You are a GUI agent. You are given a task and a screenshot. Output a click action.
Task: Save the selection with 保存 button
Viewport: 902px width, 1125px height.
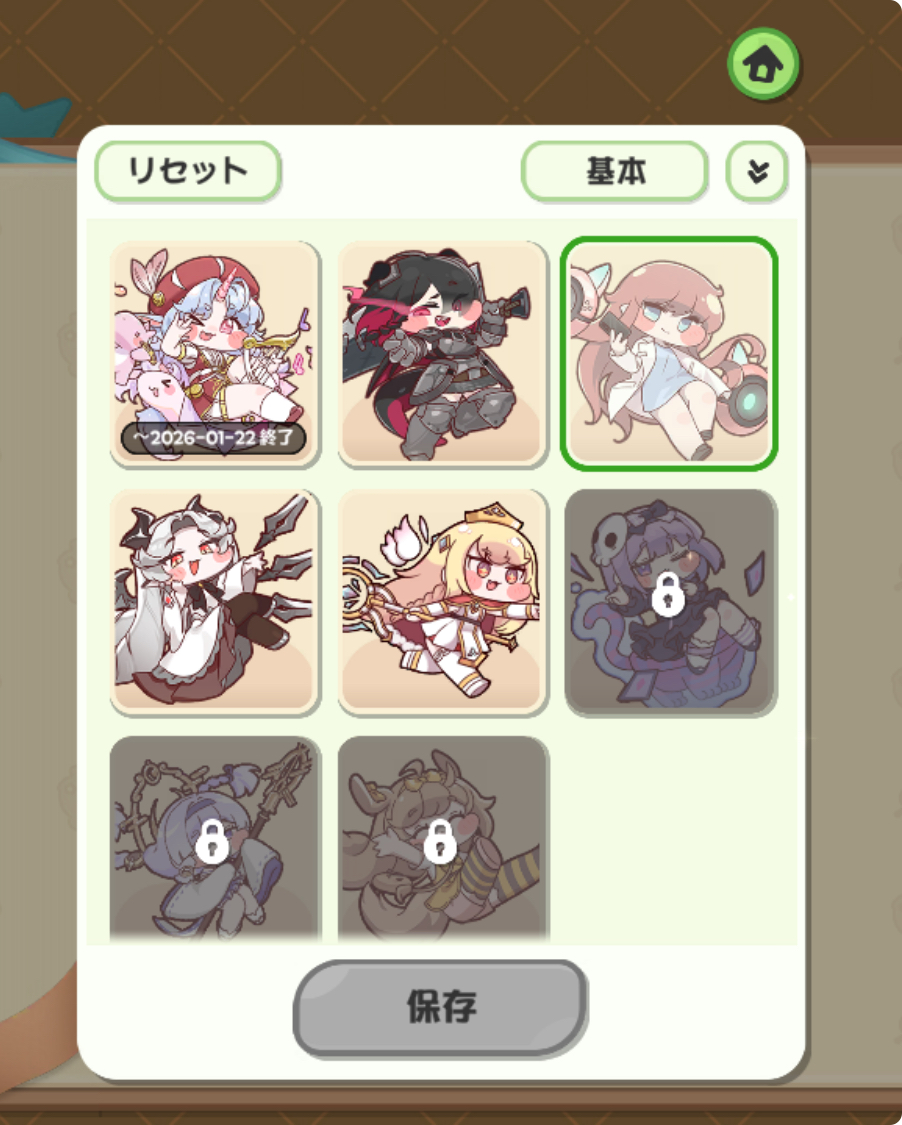(440, 1008)
